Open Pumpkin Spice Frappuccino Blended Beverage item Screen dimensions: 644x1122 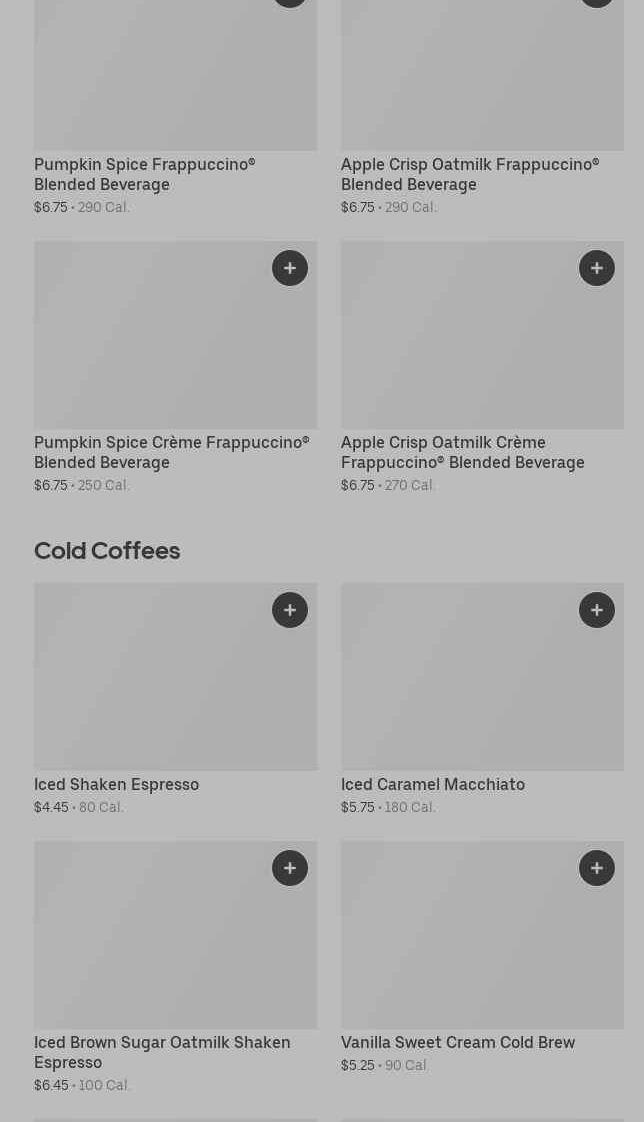point(175,107)
